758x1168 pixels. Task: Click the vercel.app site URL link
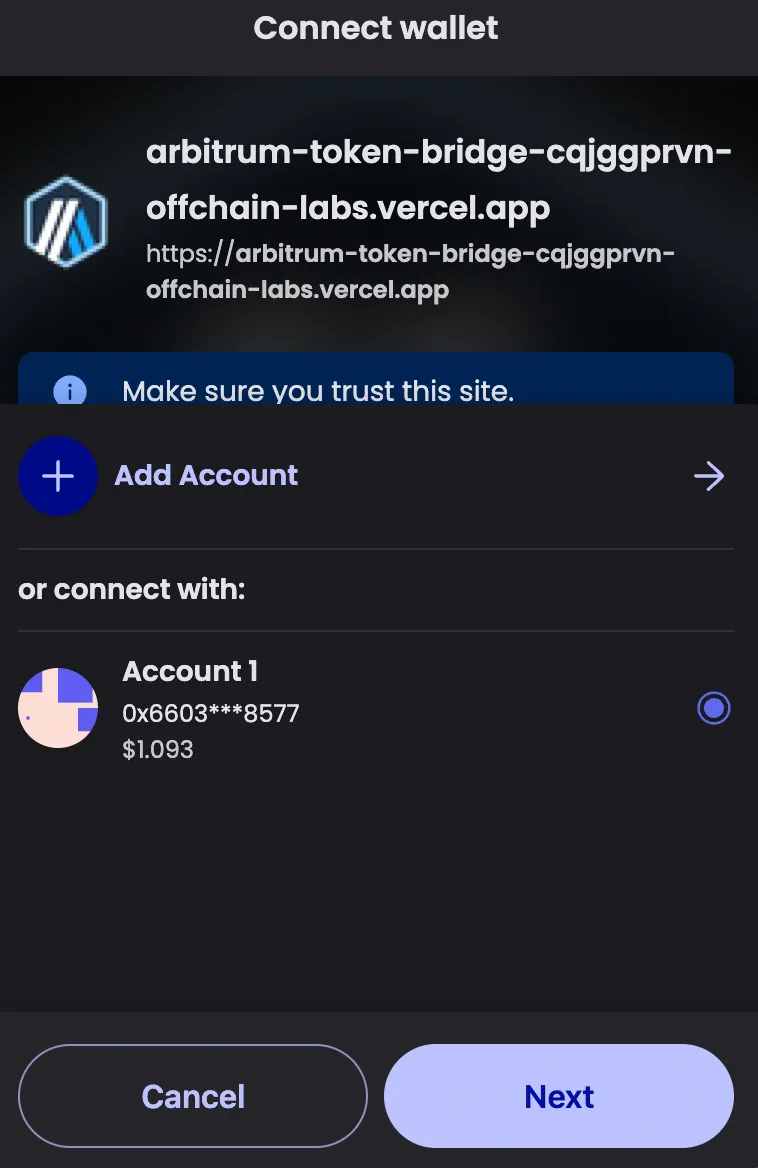pos(410,271)
